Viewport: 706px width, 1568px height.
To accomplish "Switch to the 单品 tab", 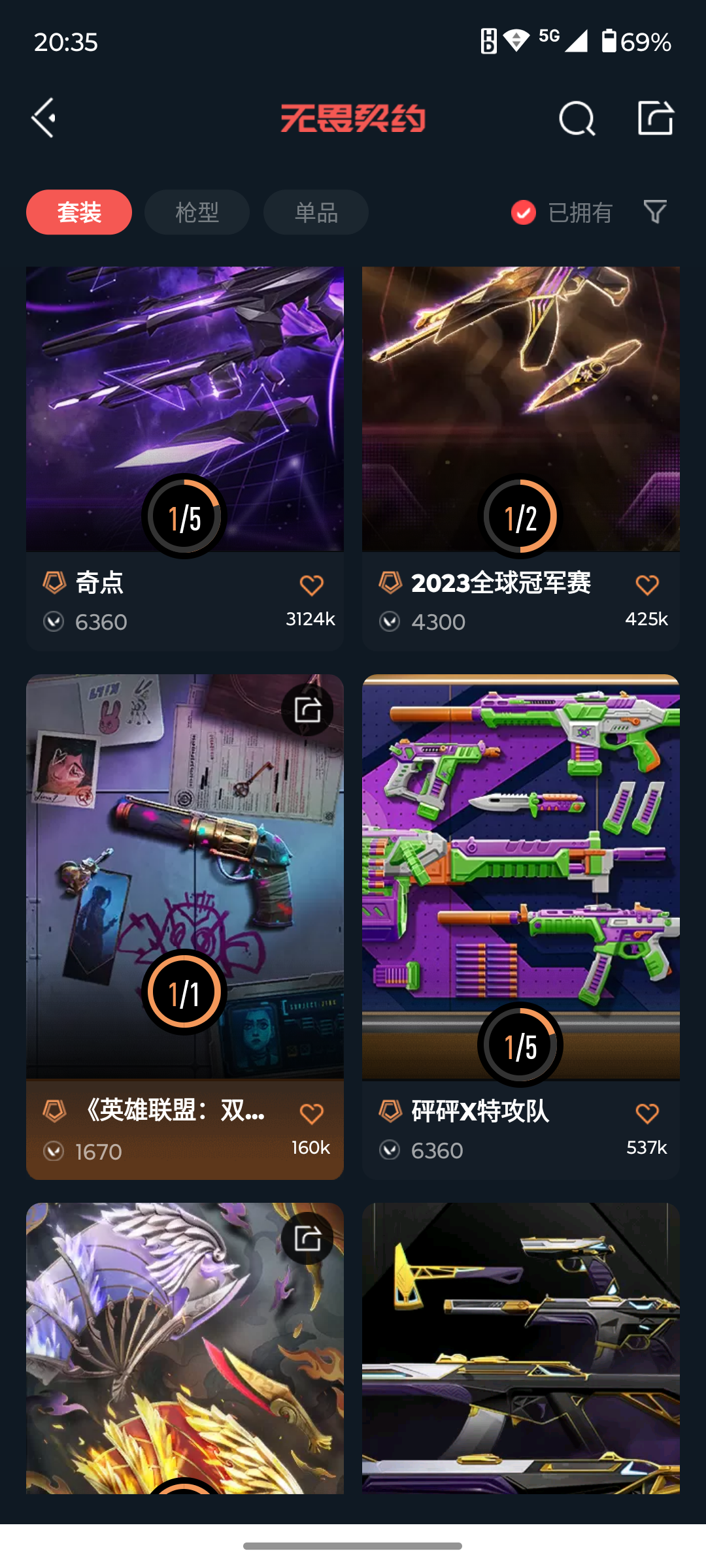I will point(316,212).
